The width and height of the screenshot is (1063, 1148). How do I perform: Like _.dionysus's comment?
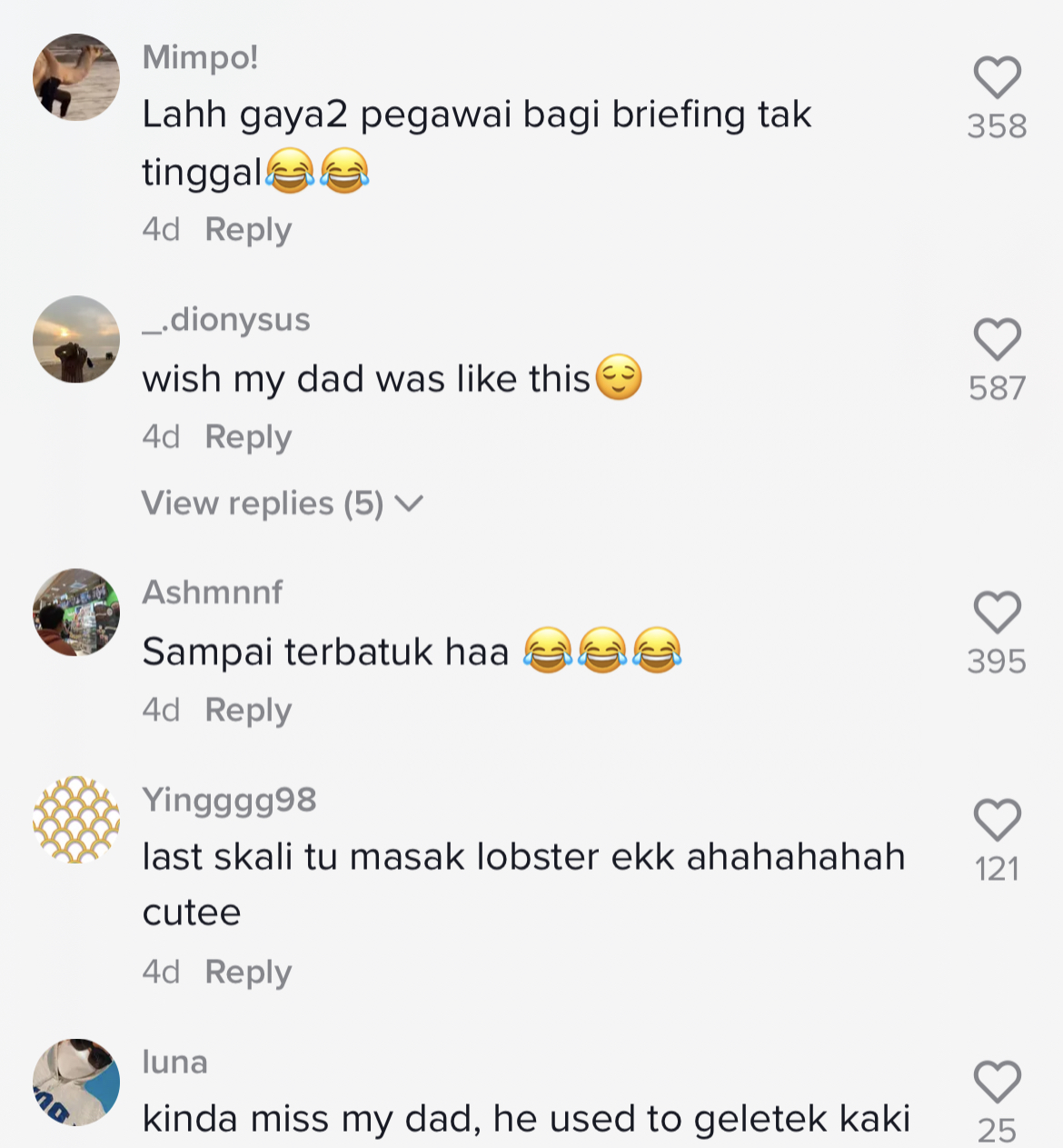997,340
